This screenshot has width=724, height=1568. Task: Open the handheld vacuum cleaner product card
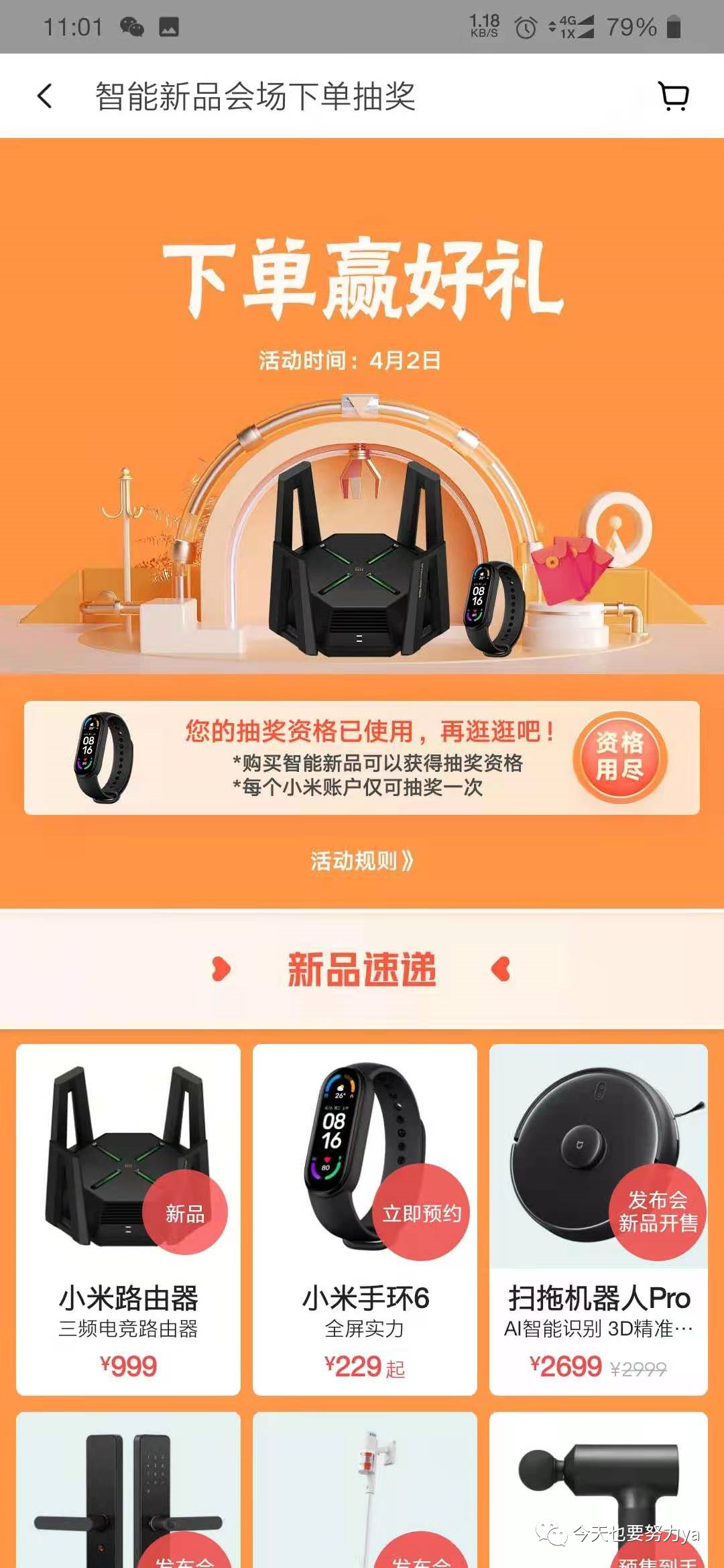click(x=365, y=1494)
